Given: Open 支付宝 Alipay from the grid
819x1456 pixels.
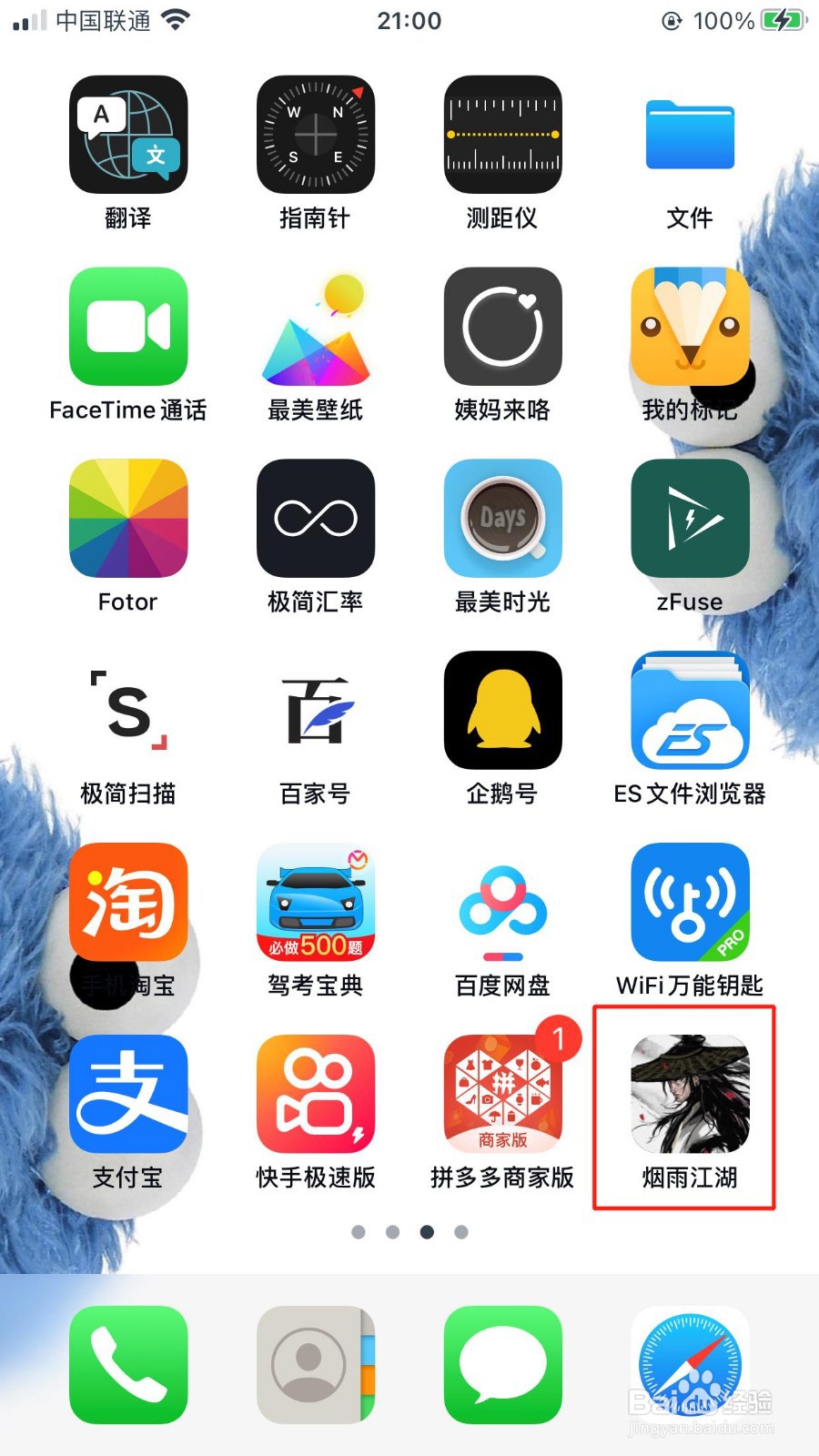Looking at the screenshot, I should (127, 1096).
